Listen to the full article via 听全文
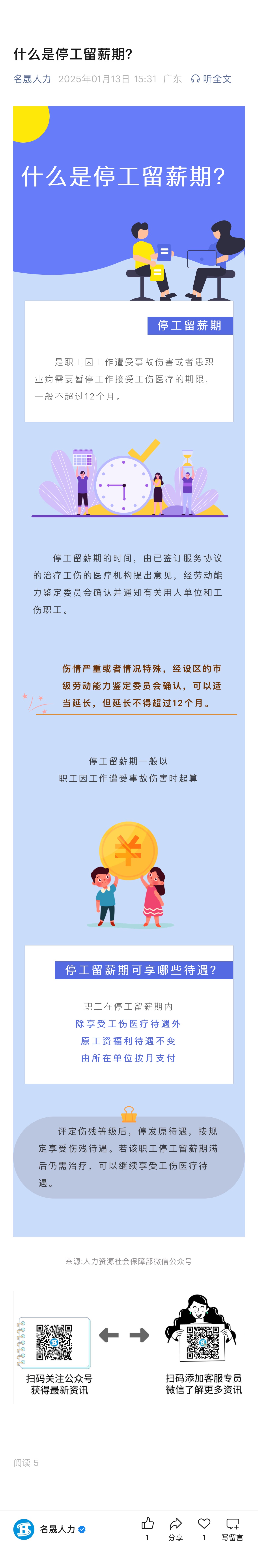The width and height of the screenshot is (258, 1568). click(211, 79)
